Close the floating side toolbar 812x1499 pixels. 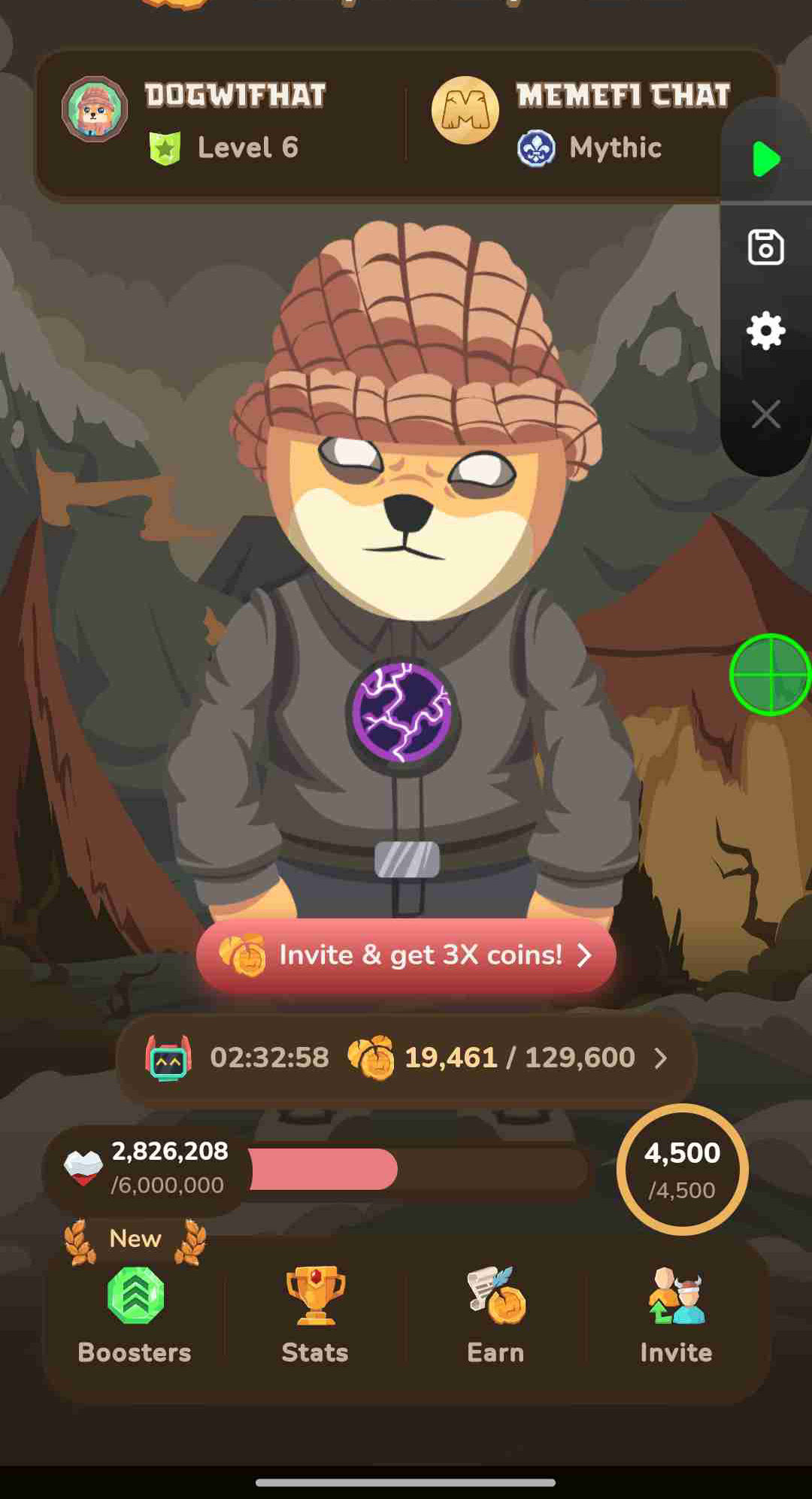pos(766,414)
